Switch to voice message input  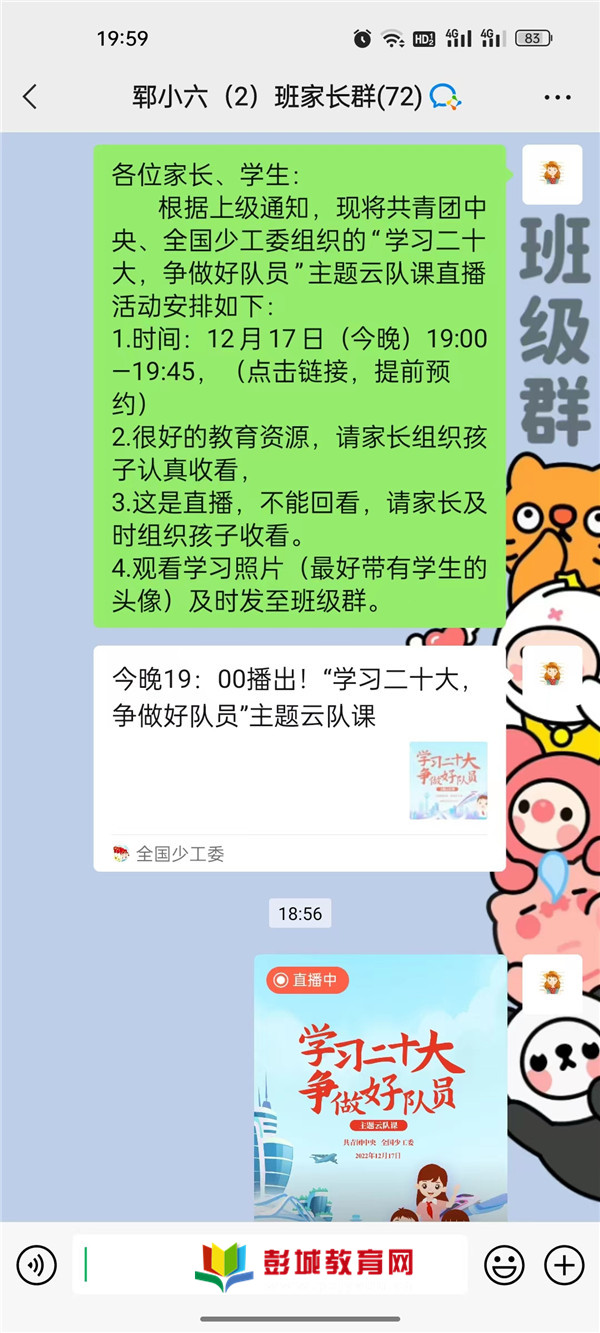(36, 1266)
